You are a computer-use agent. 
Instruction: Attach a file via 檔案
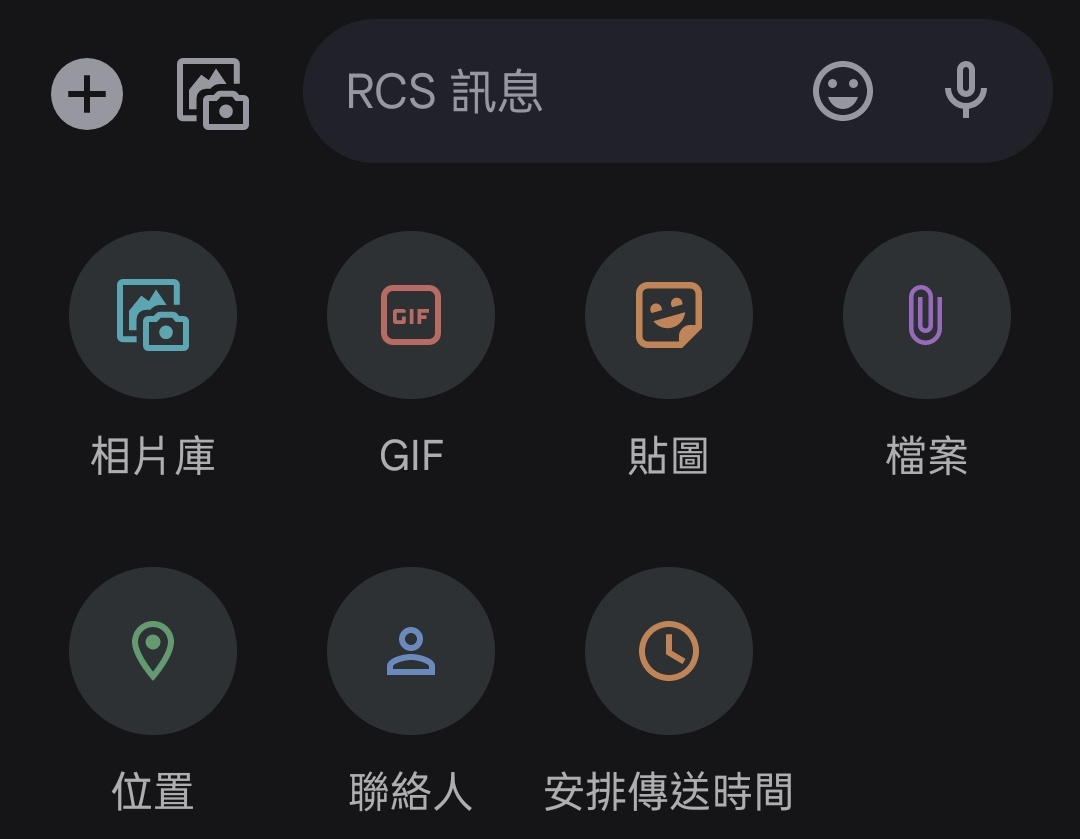[927, 315]
